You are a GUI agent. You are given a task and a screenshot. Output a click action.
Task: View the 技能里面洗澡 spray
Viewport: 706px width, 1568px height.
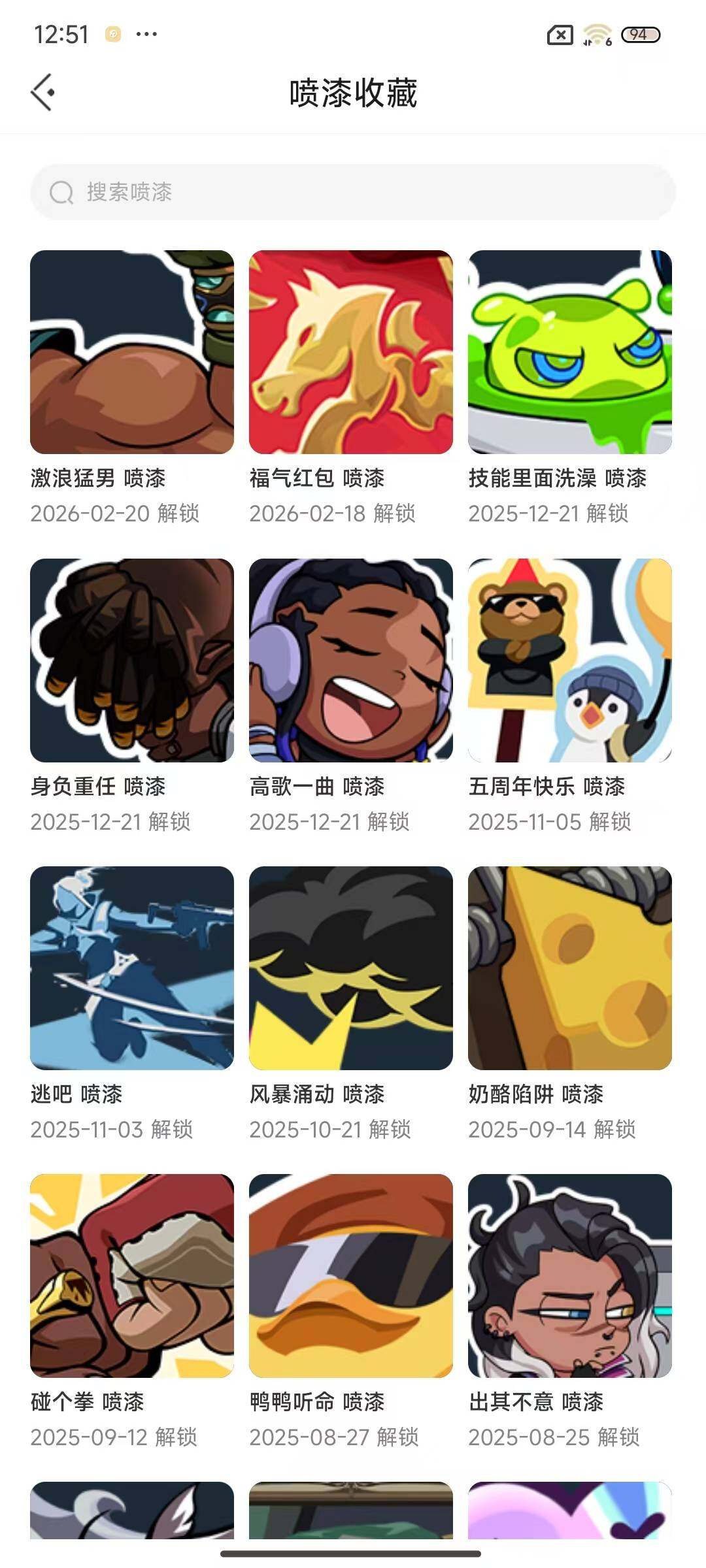[x=571, y=351]
